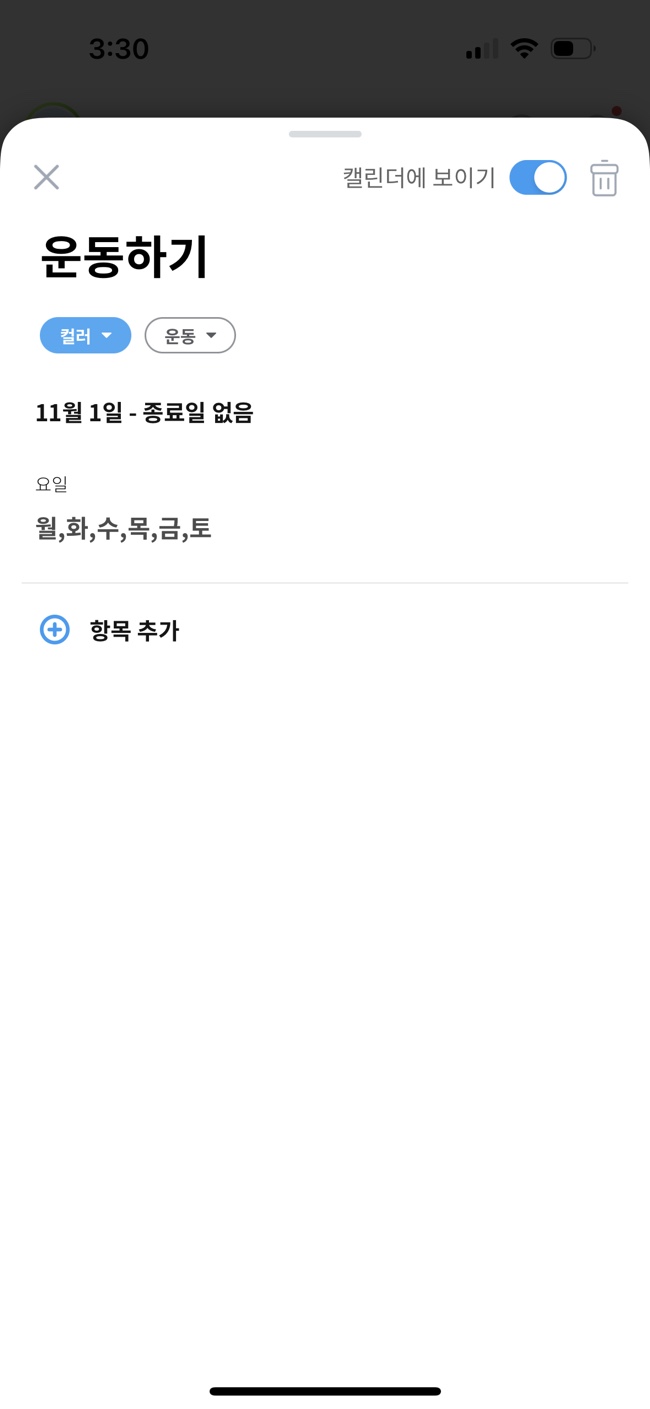Viewport: 650px width, 1409px height.
Task: Open the 컬러 dropdown chip
Action: pyautogui.click(x=85, y=336)
